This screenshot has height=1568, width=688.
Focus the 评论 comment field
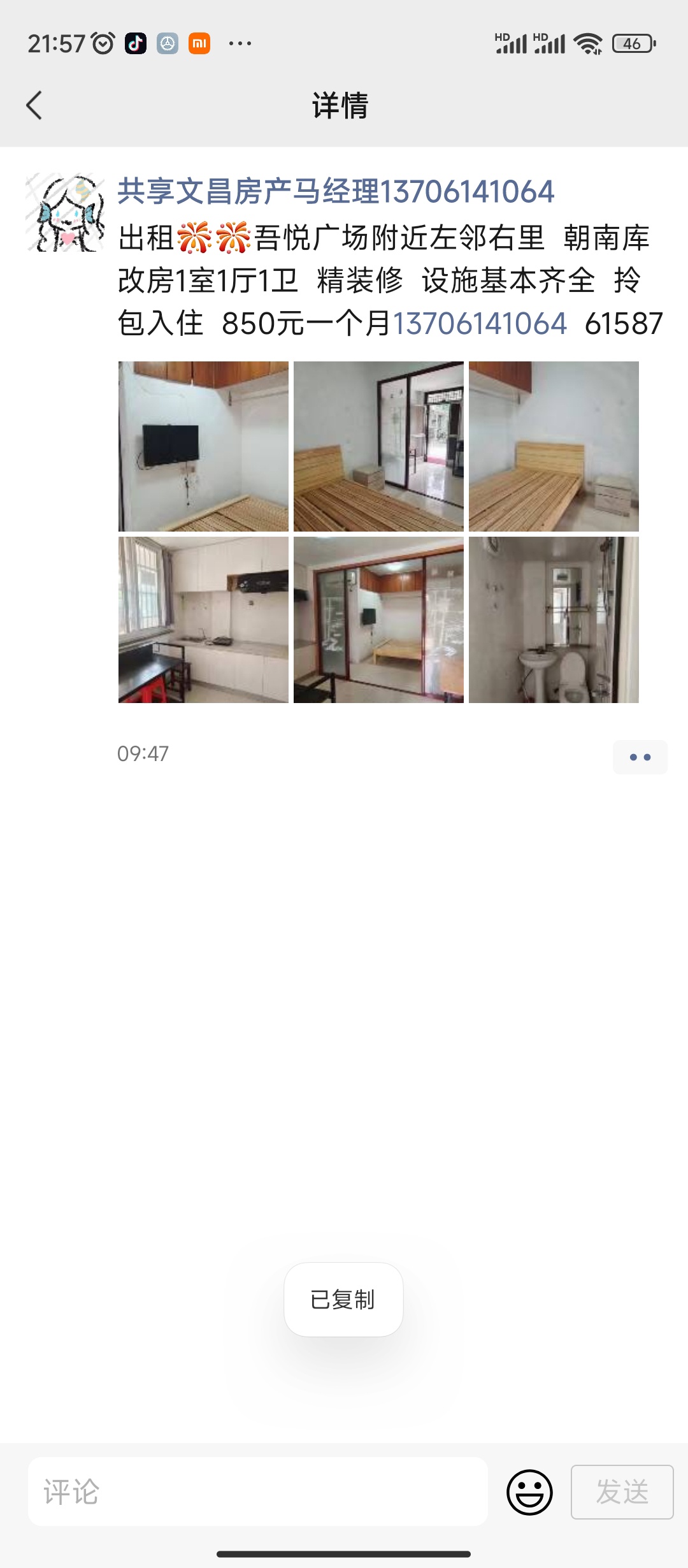258,1492
